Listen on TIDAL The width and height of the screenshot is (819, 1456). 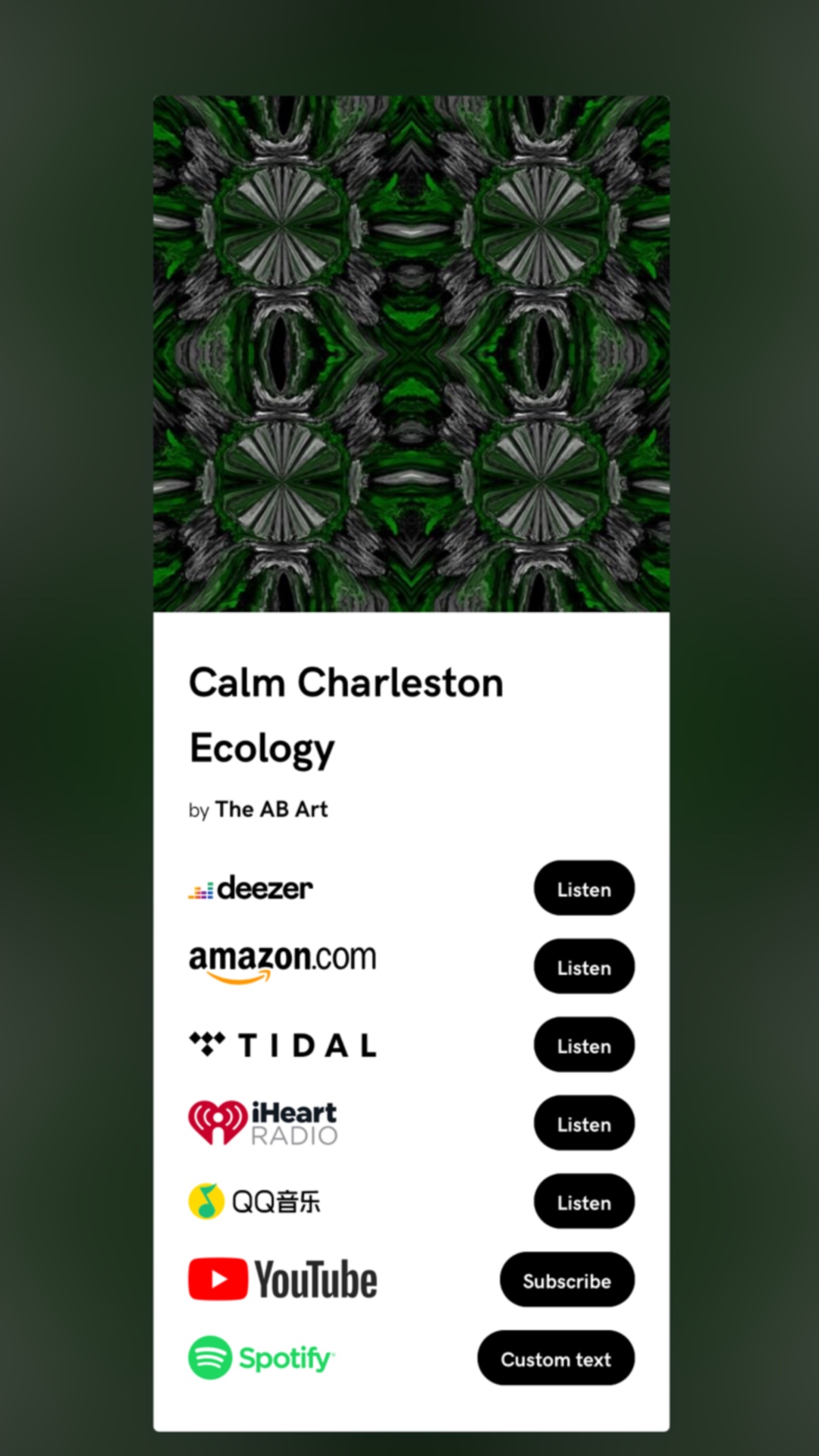(583, 1045)
